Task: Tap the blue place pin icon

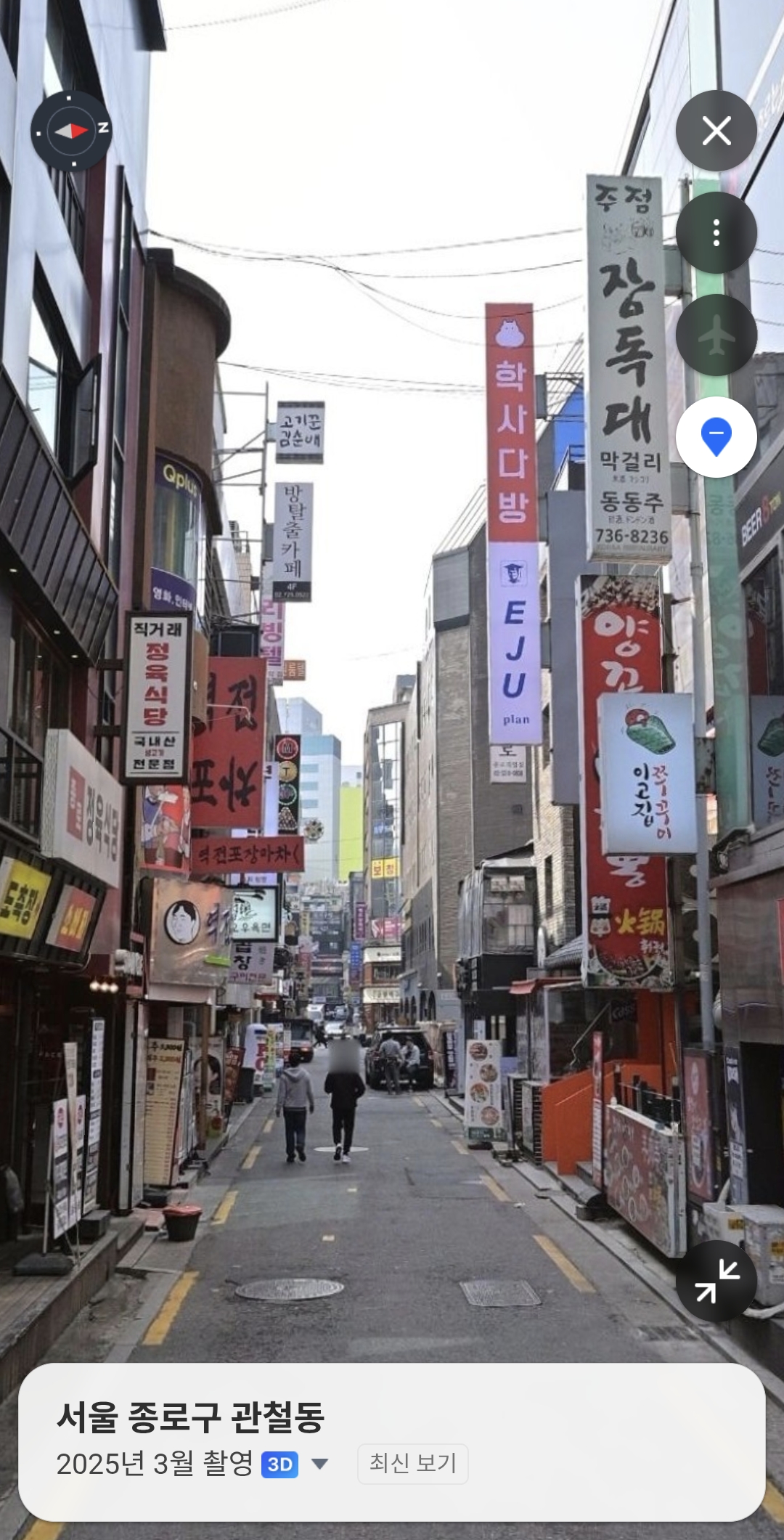Action: tap(715, 436)
